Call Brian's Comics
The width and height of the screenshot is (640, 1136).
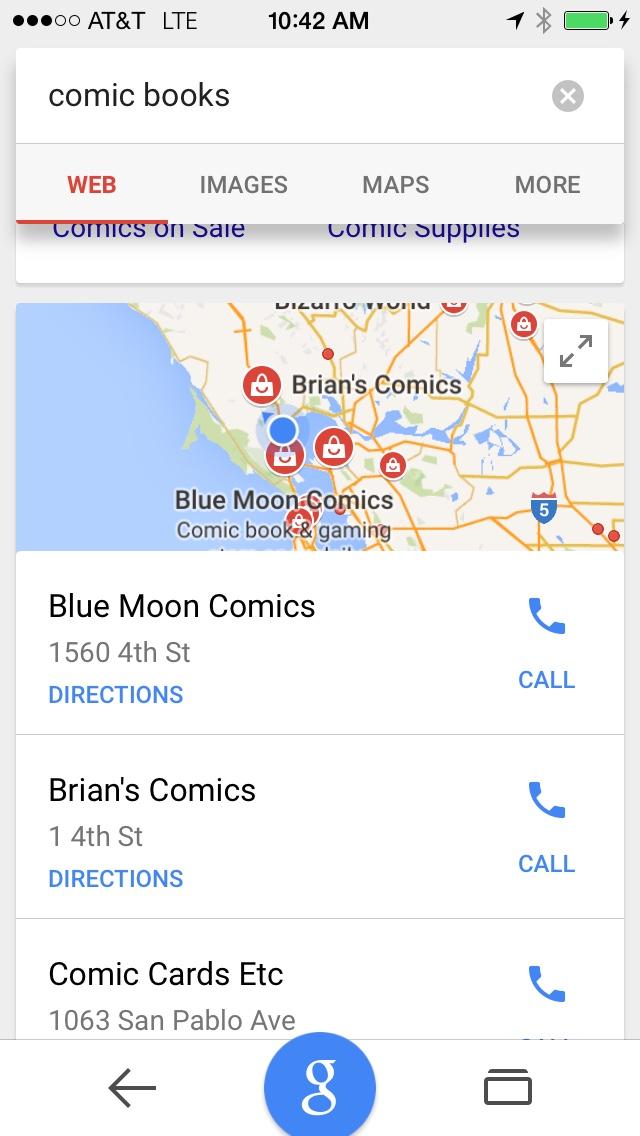click(x=546, y=824)
